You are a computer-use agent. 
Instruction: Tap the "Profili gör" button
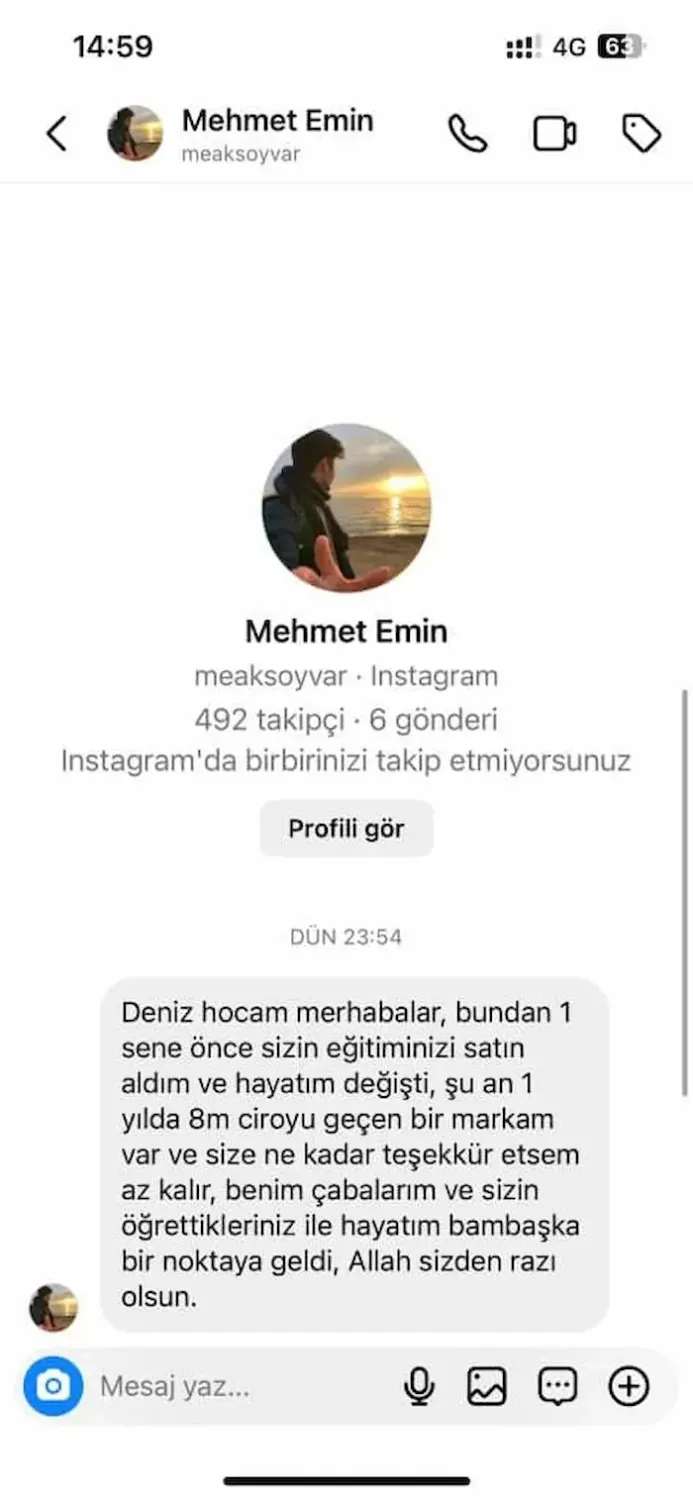click(346, 829)
